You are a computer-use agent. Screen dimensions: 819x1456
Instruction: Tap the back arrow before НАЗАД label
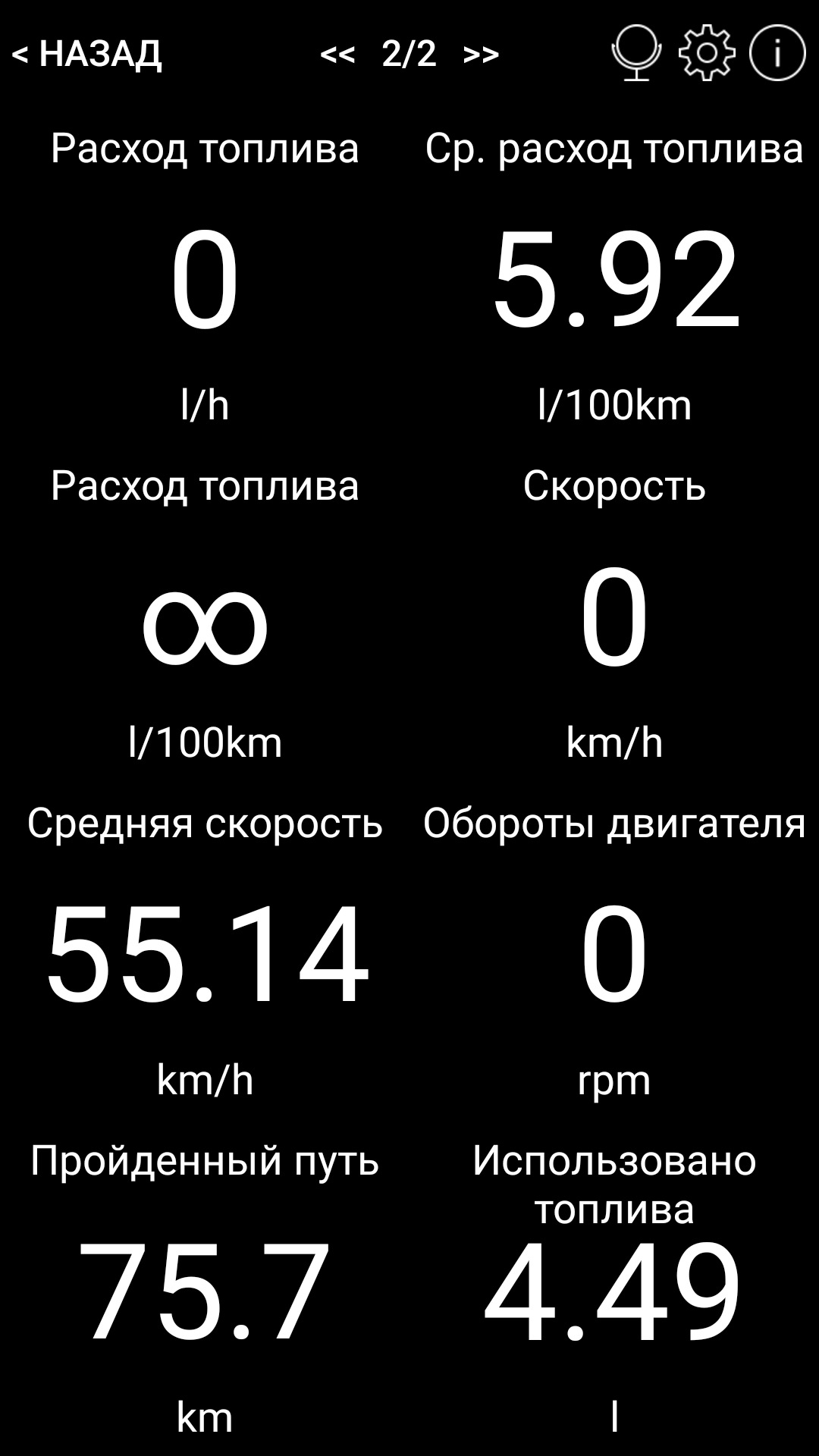(x=20, y=54)
